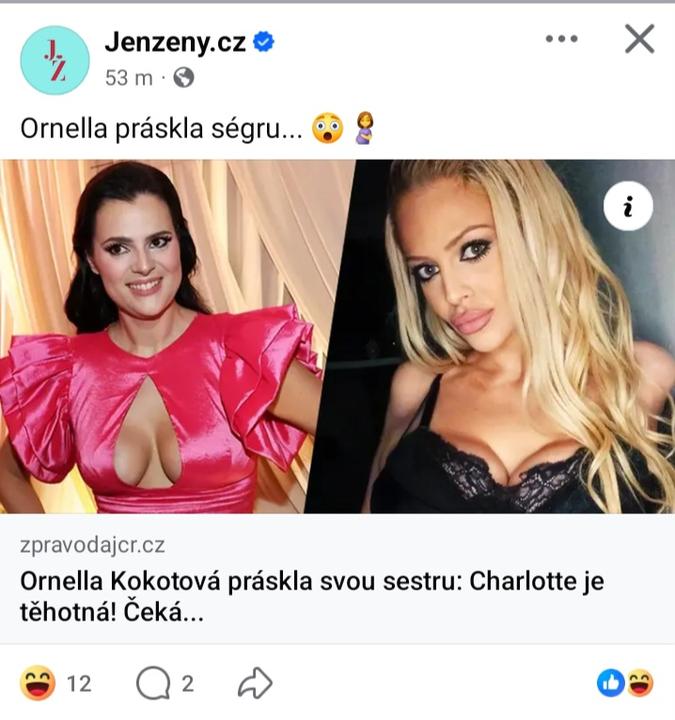Share the Ornella post
Screen dimensions: 675x720
[x=255, y=684]
